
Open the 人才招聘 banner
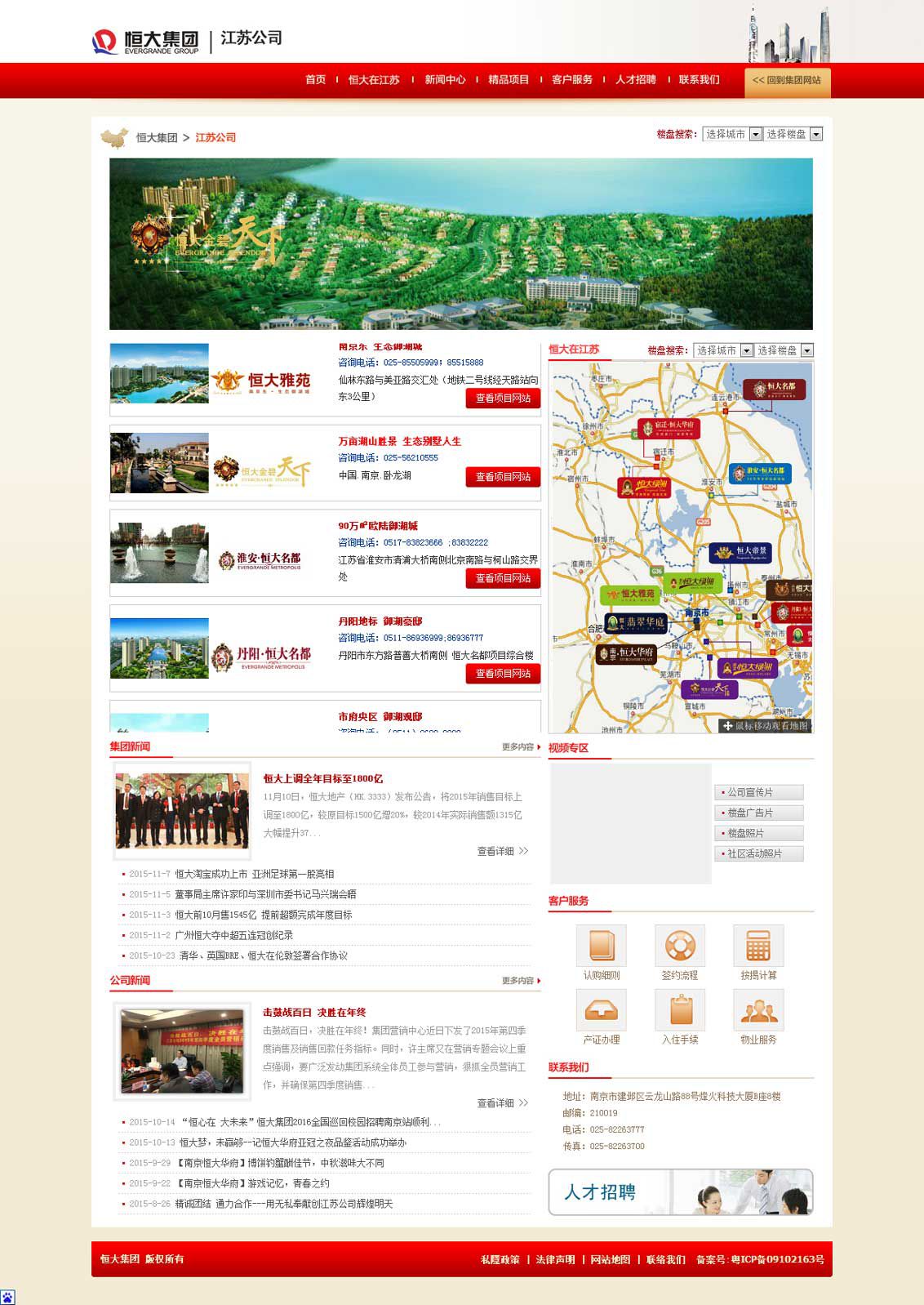click(x=681, y=1192)
